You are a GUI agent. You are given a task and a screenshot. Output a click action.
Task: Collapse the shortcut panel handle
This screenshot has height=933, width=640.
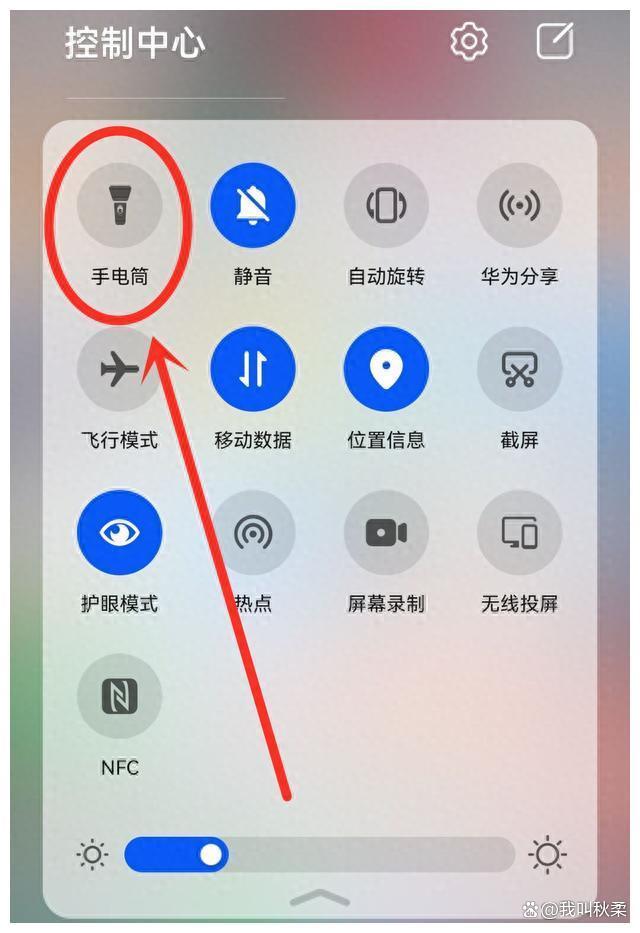(x=320, y=897)
